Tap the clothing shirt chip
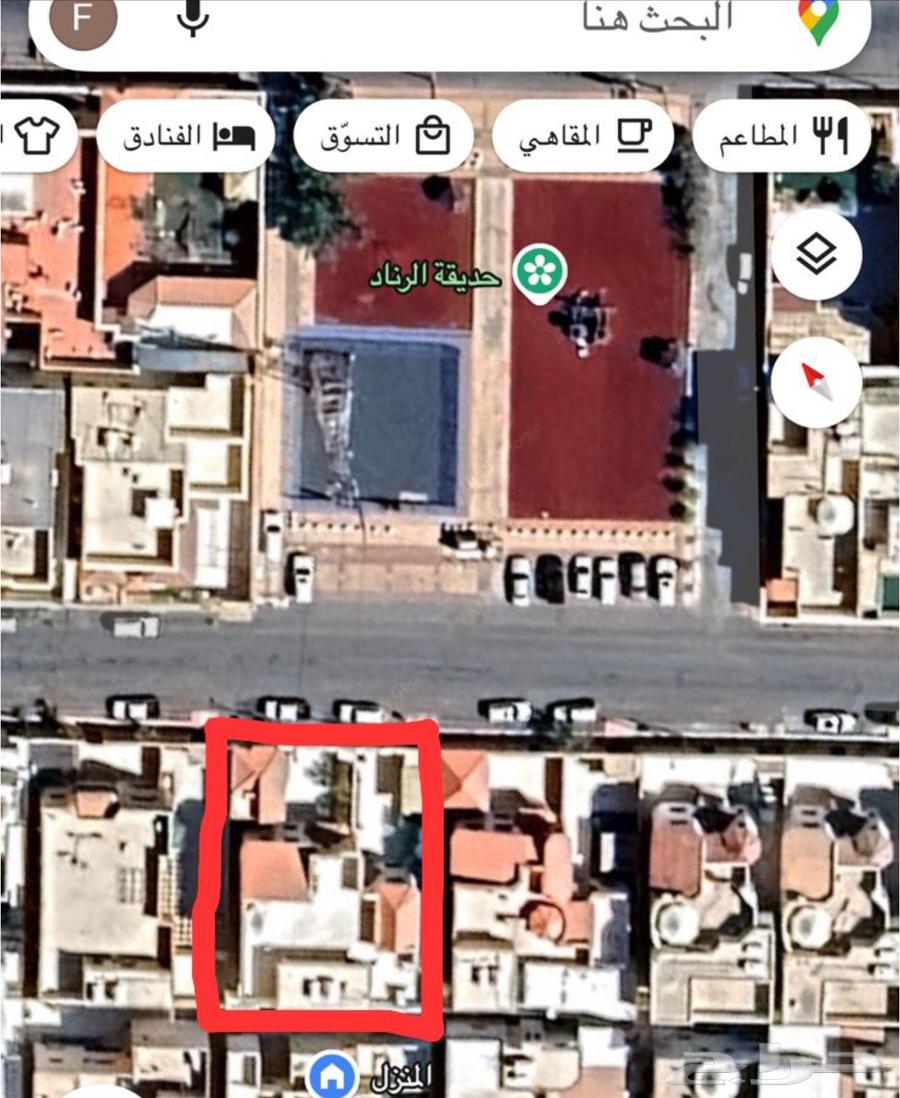900x1098 pixels. [x=38, y=136]
